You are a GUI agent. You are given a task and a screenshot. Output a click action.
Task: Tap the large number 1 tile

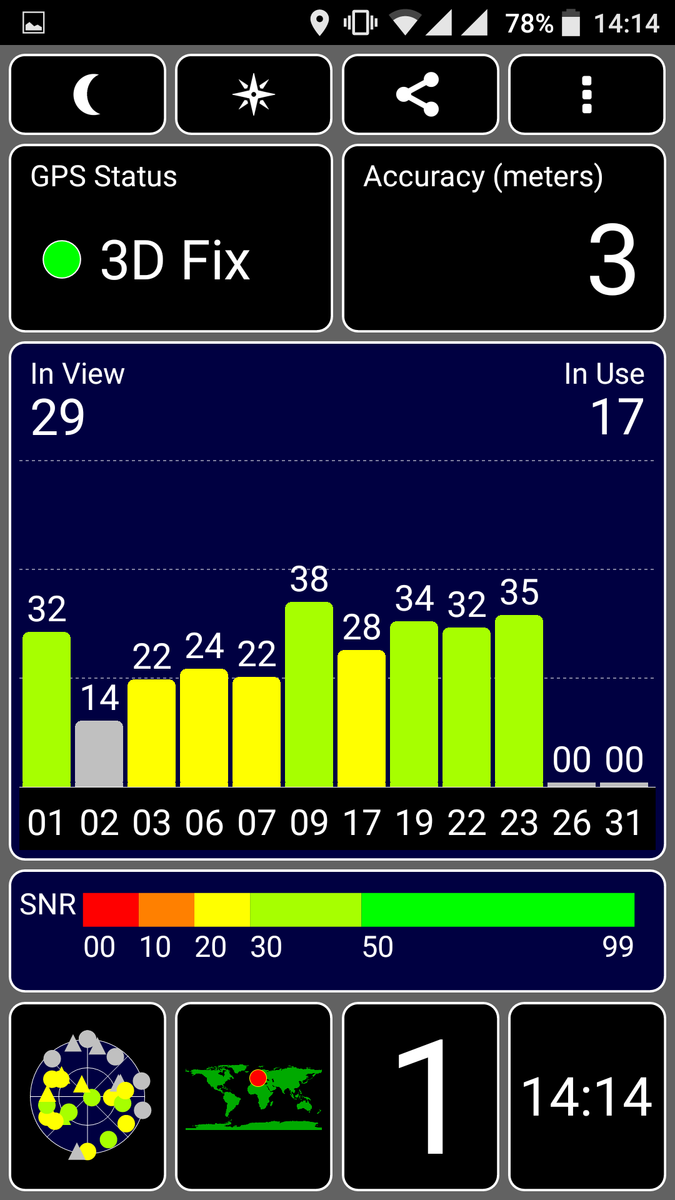pyautogui.click(x=420, y=1096)
